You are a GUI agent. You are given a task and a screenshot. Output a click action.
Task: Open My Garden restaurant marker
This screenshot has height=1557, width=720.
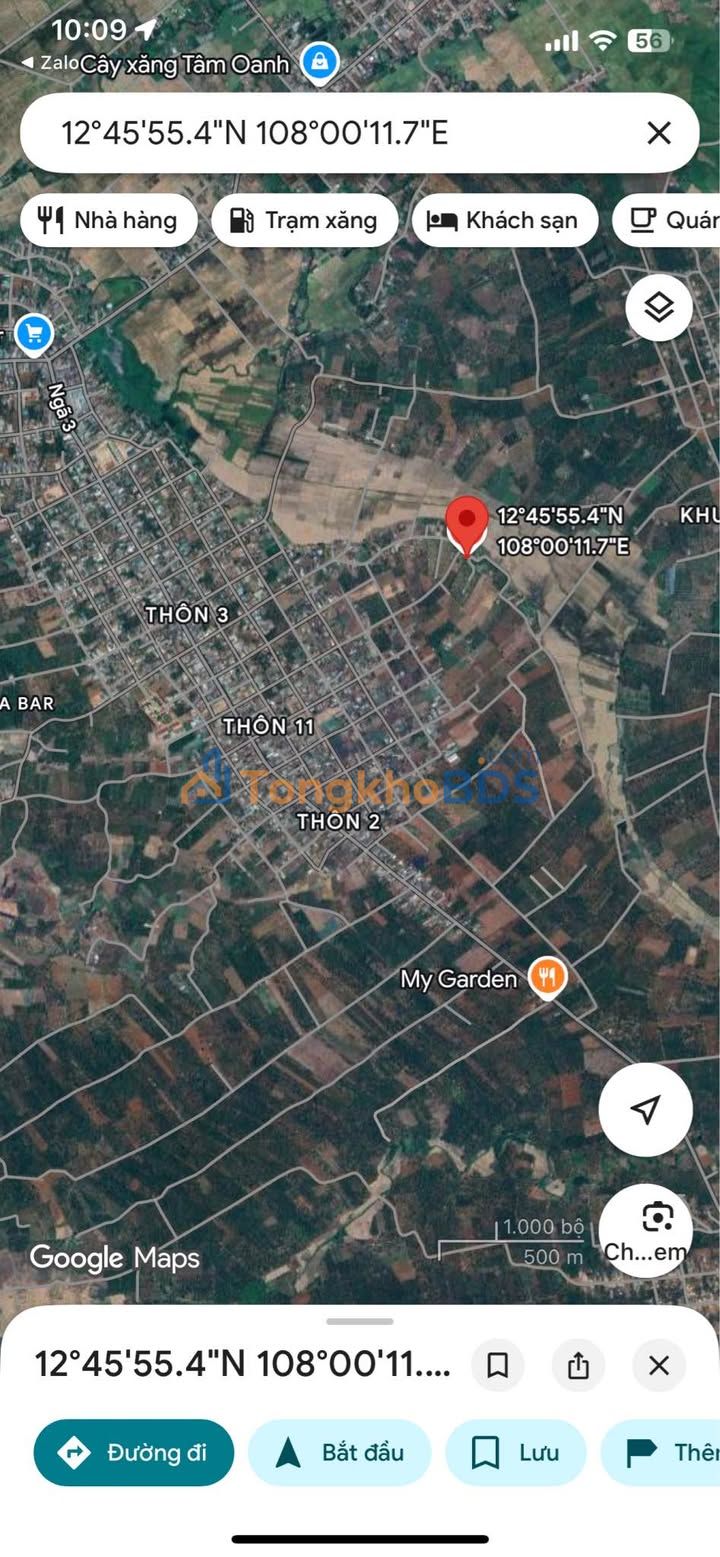[x=547, y=978]
